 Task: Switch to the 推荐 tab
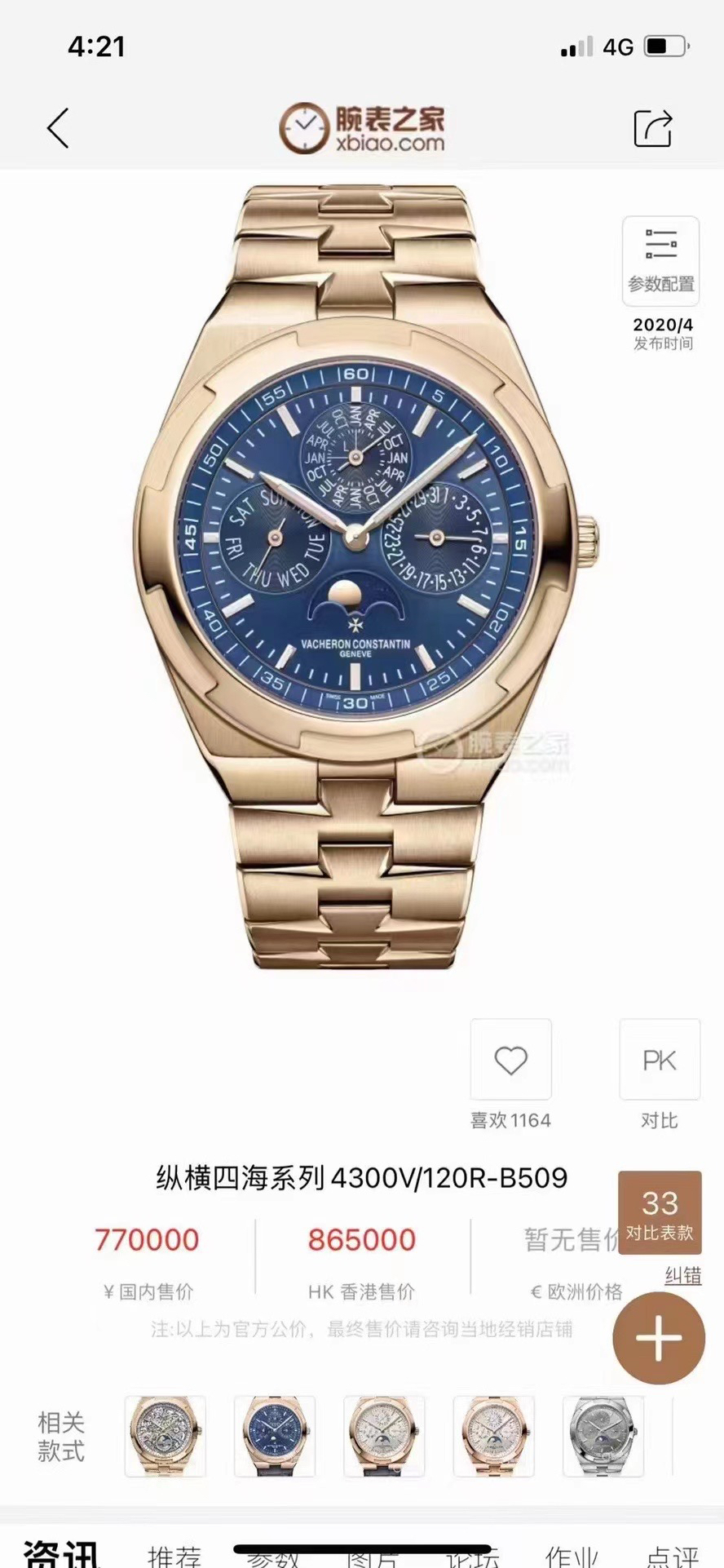coord(174,1557)
